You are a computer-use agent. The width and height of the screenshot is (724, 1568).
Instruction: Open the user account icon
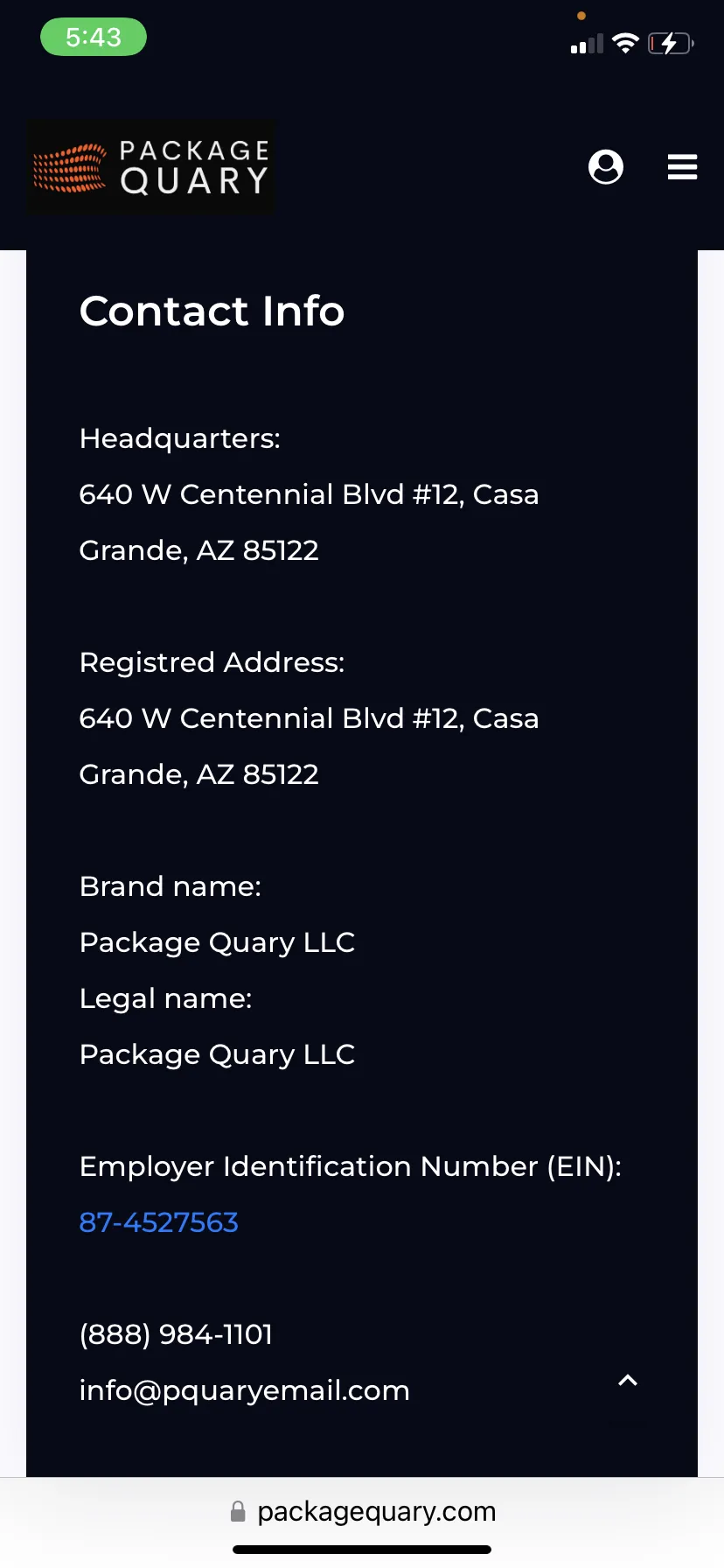click(x=606, y=166)
